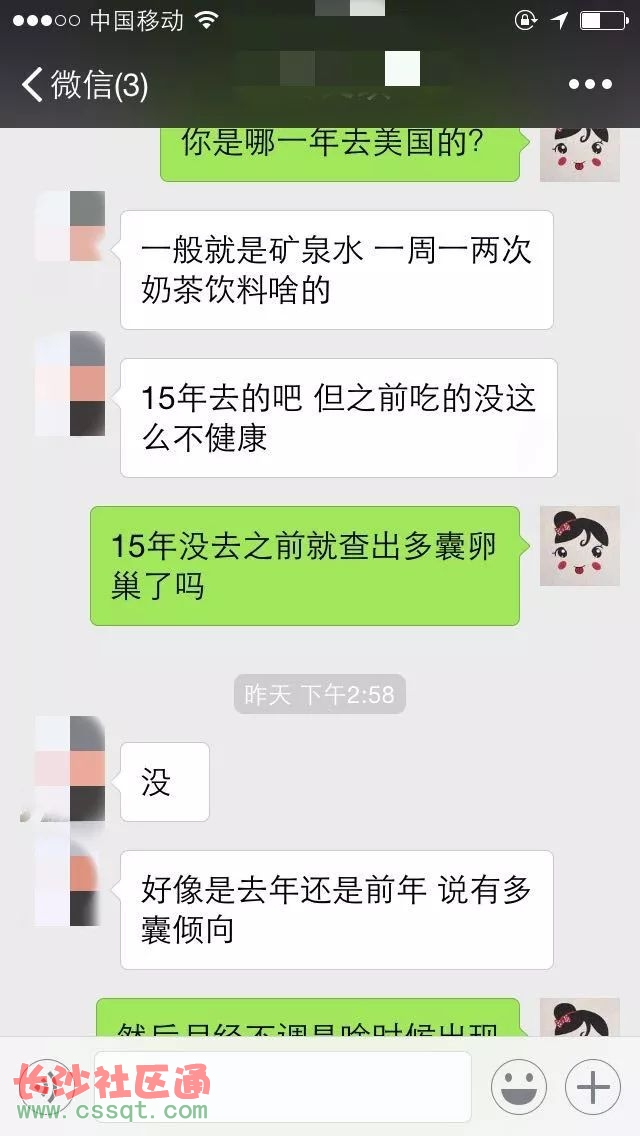Open the emoji sticker picker
Viewport: 640px width, 1136px height.
point(518,1087)
